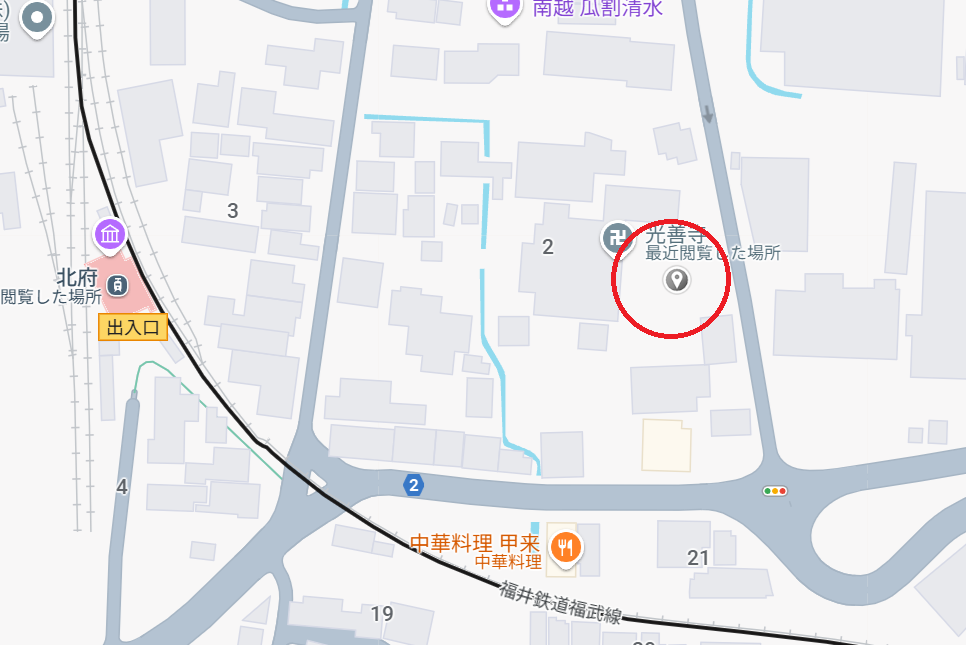Open the purple museum marker near 北府

tap(109, 236)
